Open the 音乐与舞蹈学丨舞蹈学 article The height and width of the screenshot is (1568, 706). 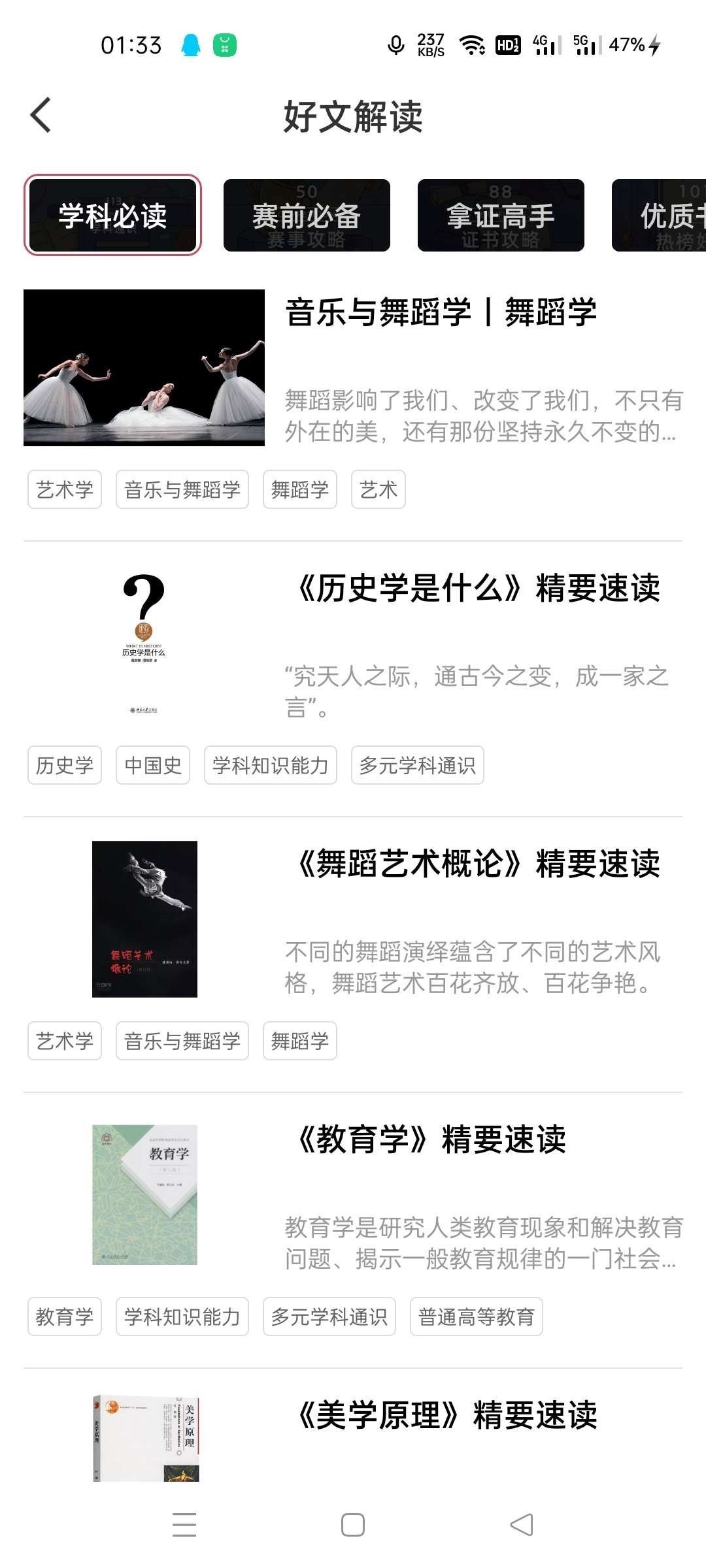coord(441,312)
